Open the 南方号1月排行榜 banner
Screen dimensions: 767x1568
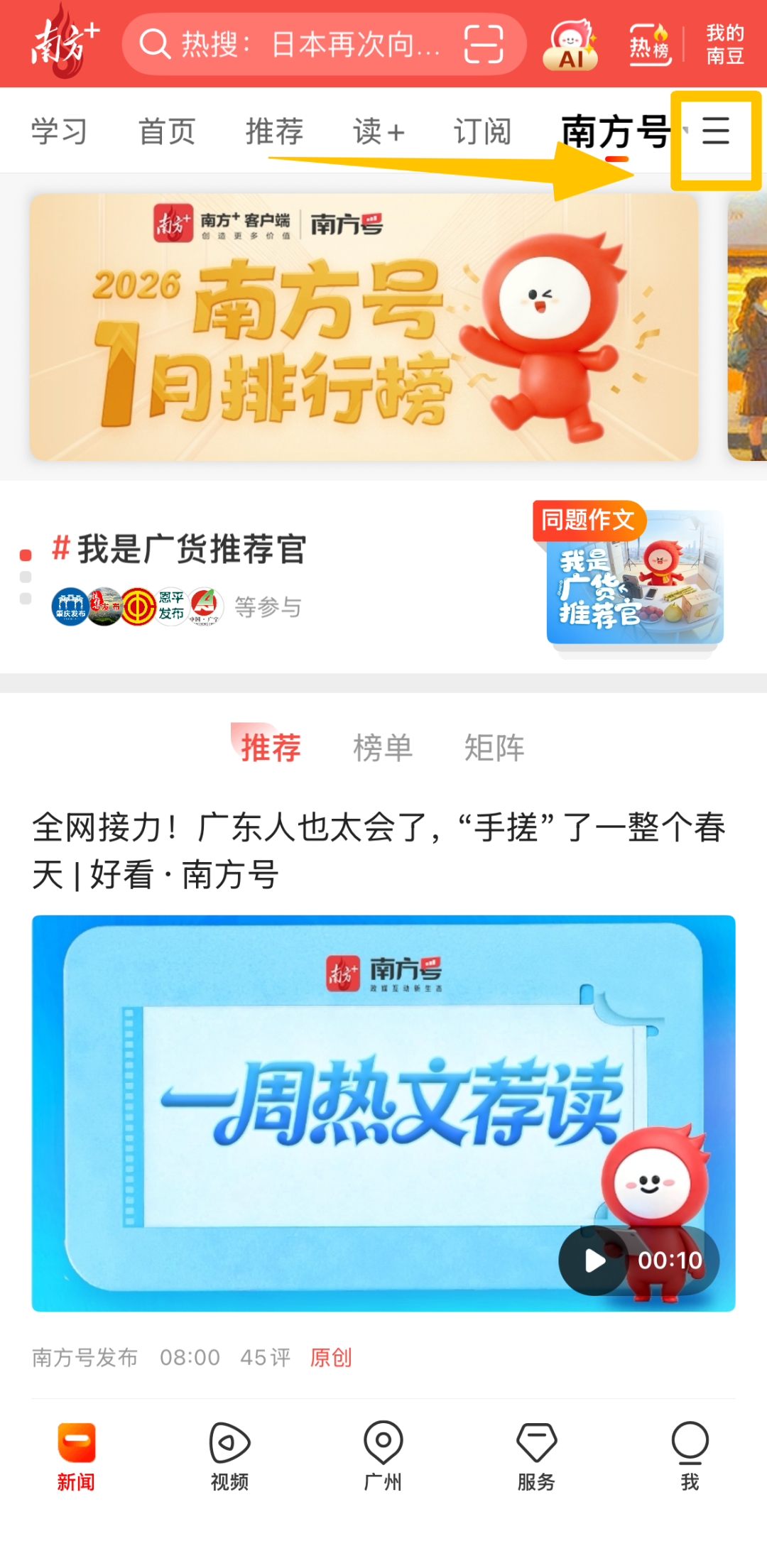364,327
